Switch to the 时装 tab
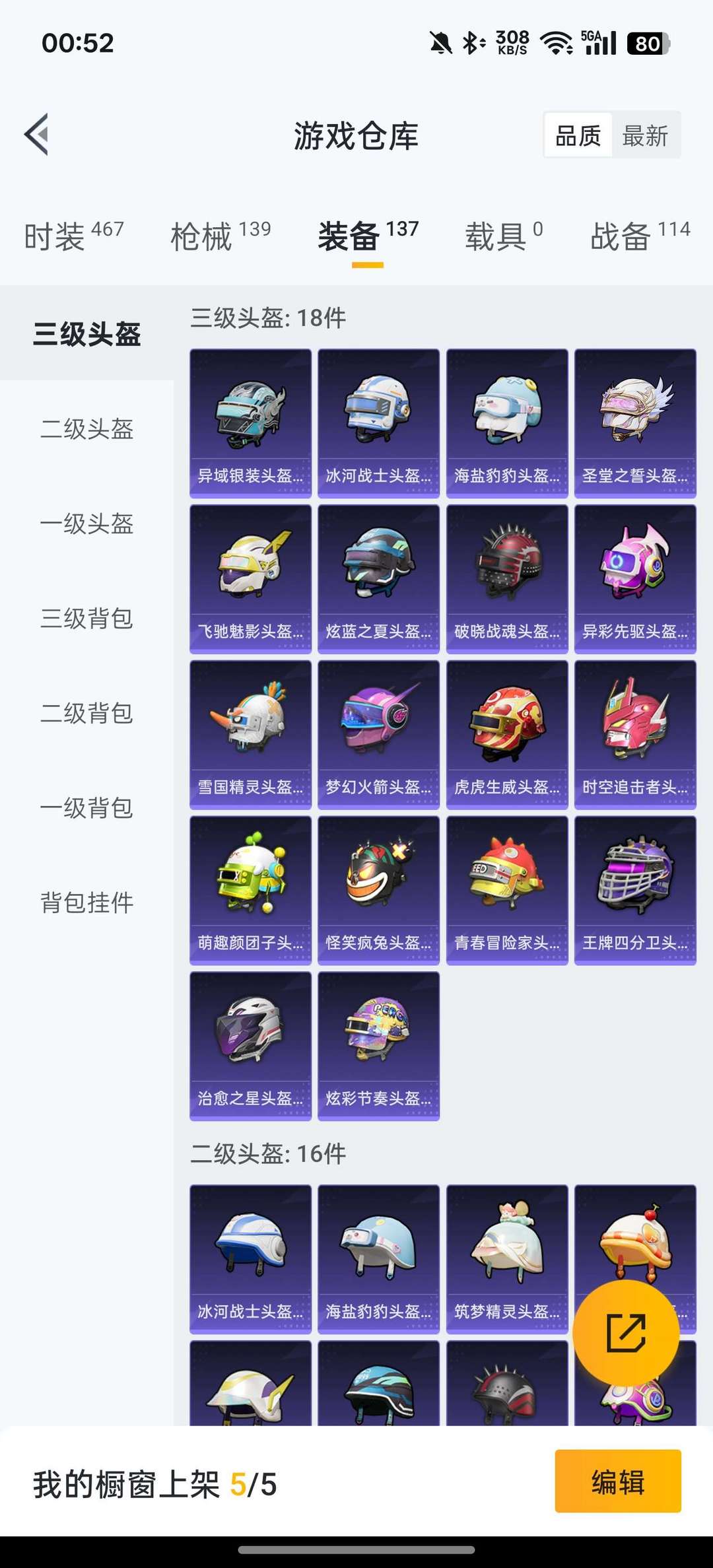713x1568 pixels. click(x=73, y=236)
